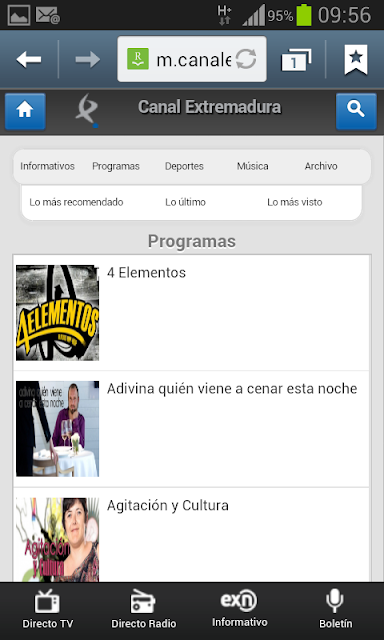Viewport: 384px width, 640px height.
Task: Go back in the browser
Action: click(29, 60)
